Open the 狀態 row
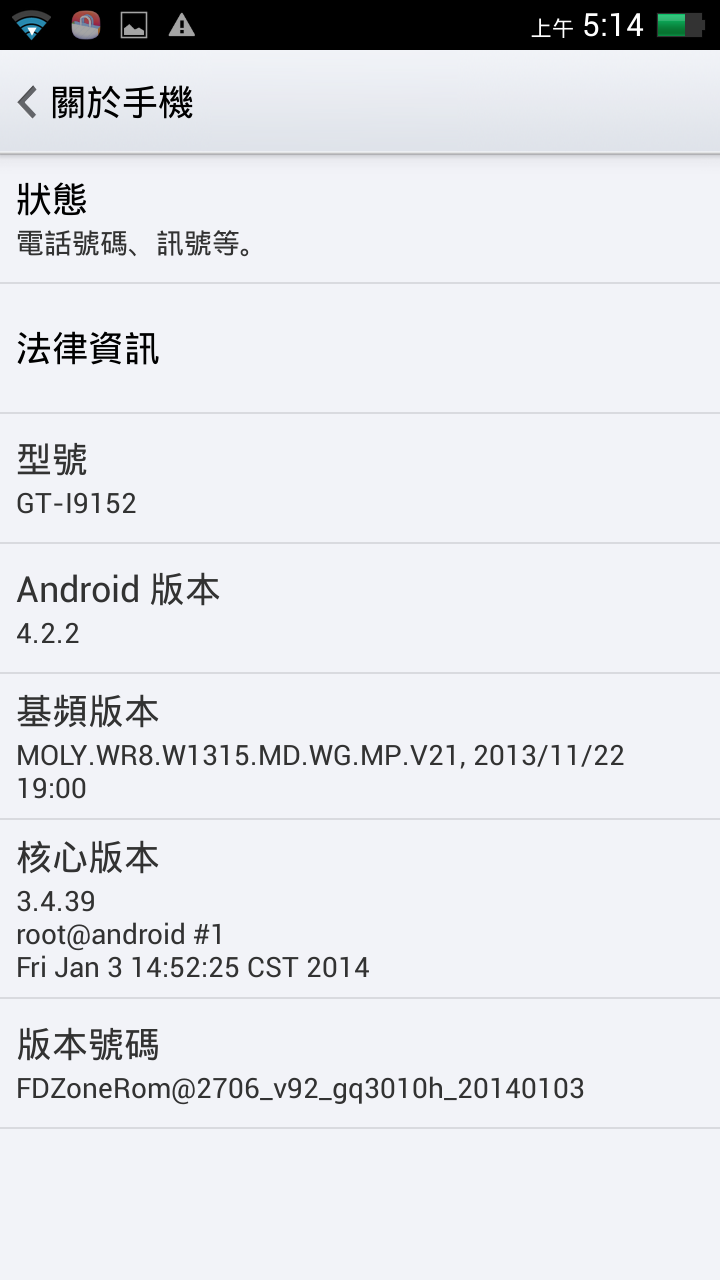 click(x=360, y=219)
